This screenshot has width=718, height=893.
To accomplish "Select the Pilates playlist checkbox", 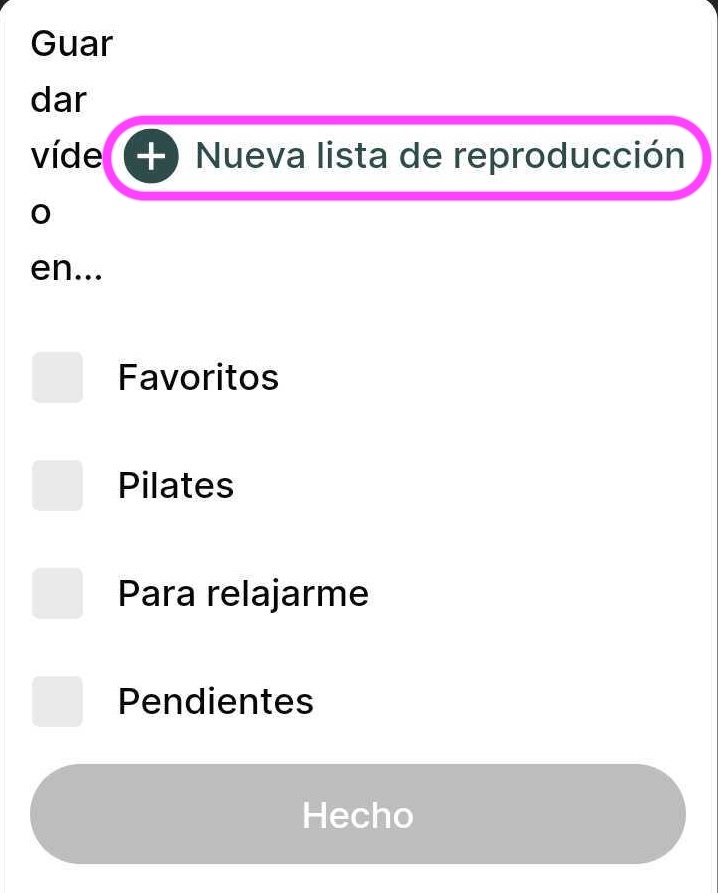I will point(57,485).
